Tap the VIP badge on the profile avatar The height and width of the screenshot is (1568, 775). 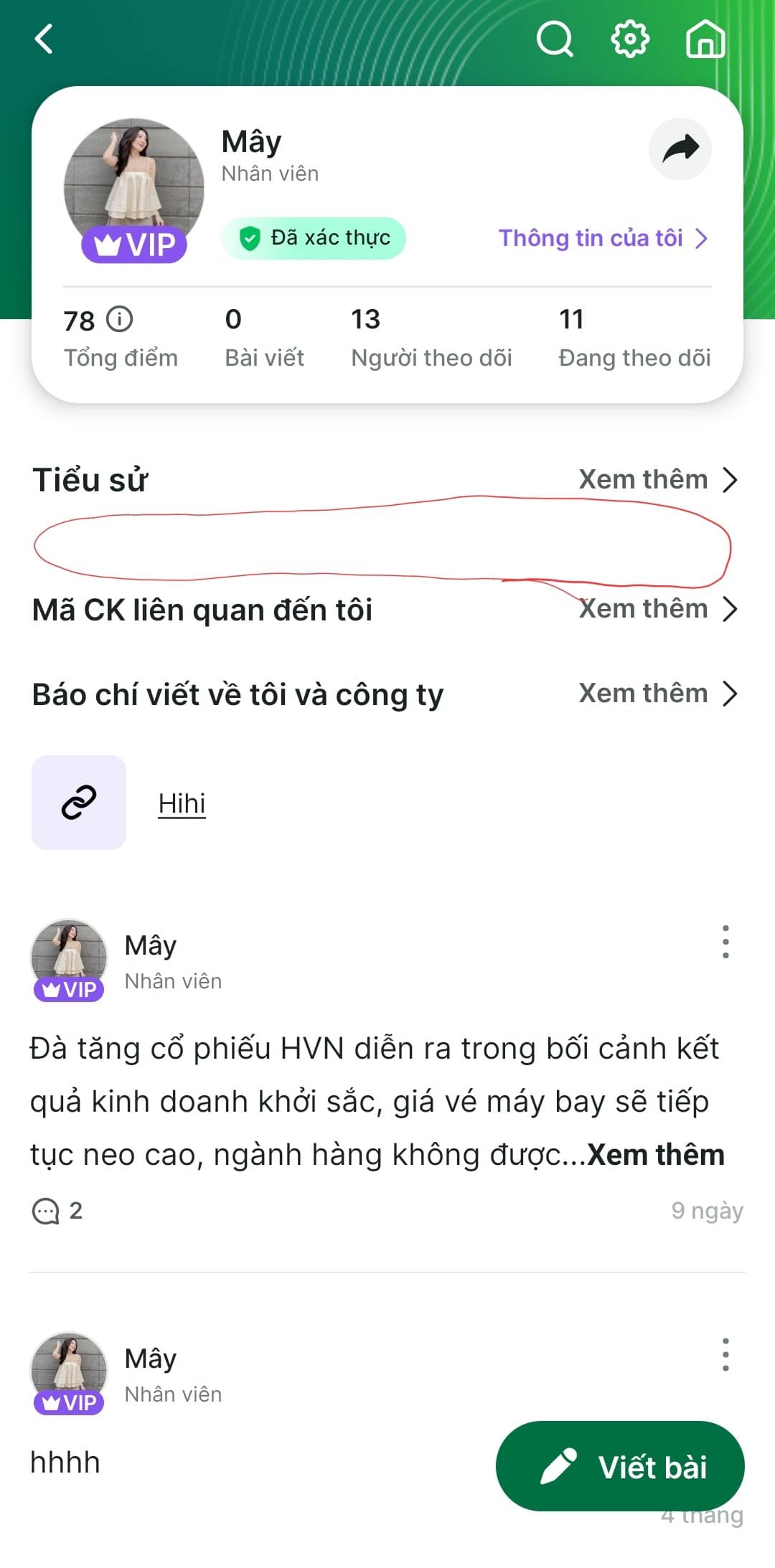(x=134, y=245)
